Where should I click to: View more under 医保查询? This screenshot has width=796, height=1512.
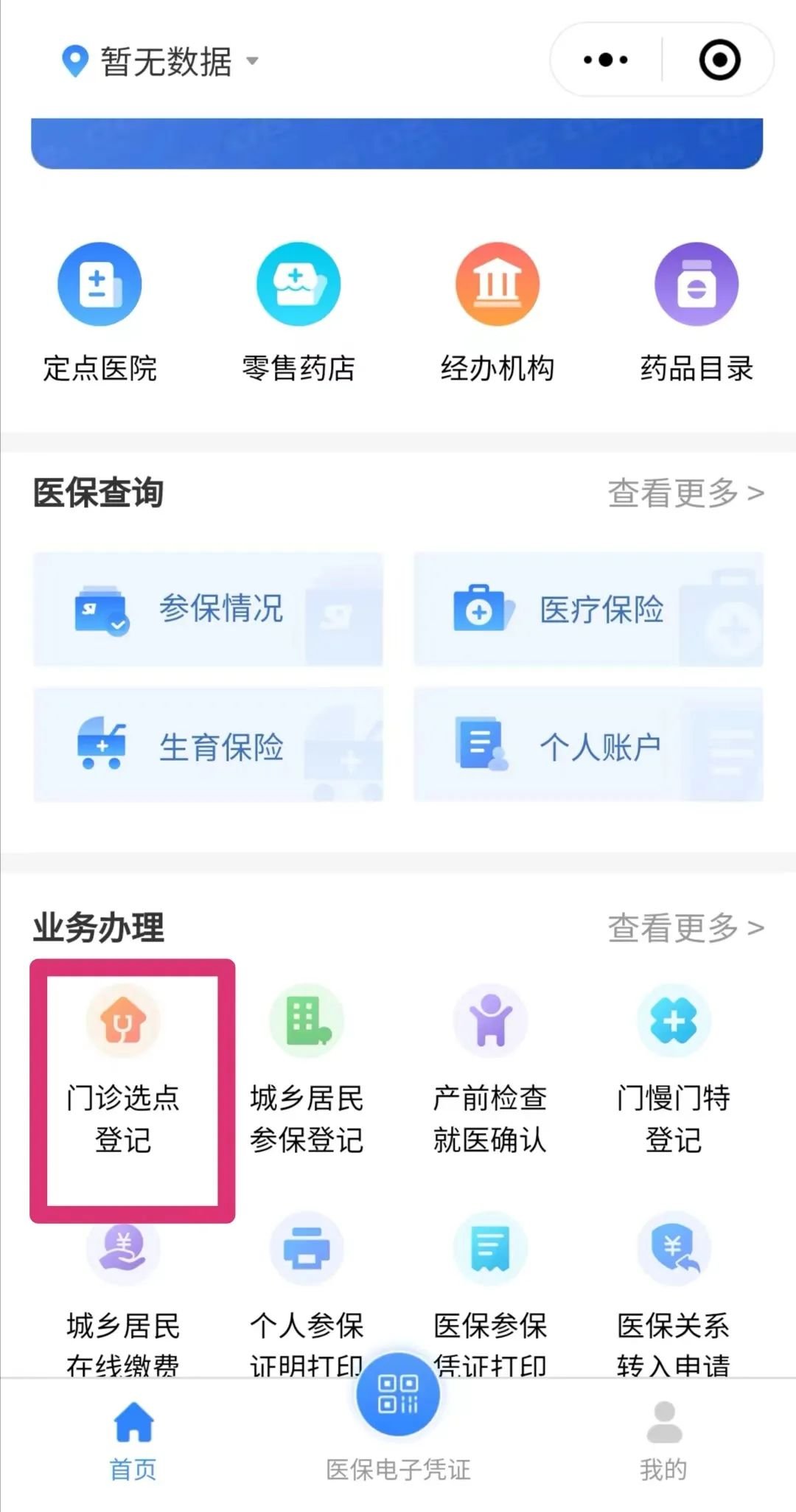click(x=685, y=492)
